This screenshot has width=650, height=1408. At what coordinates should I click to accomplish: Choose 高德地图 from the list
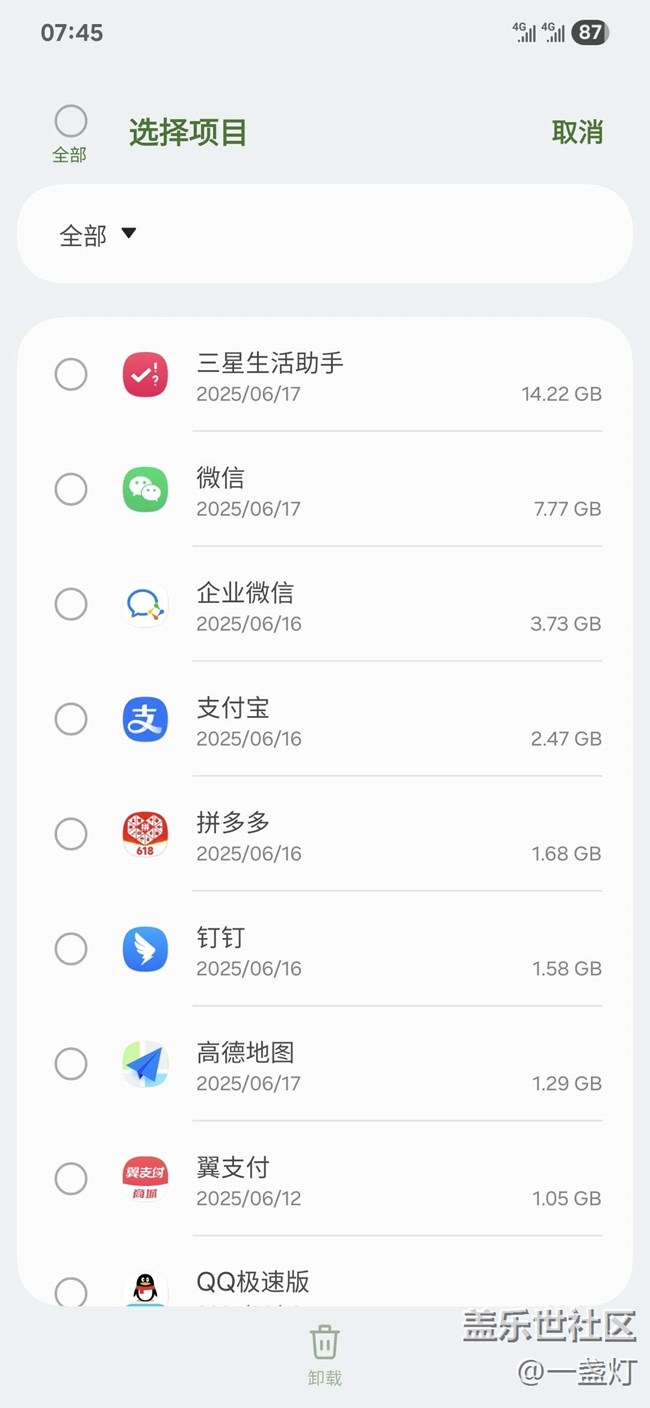click(70, 1064)
